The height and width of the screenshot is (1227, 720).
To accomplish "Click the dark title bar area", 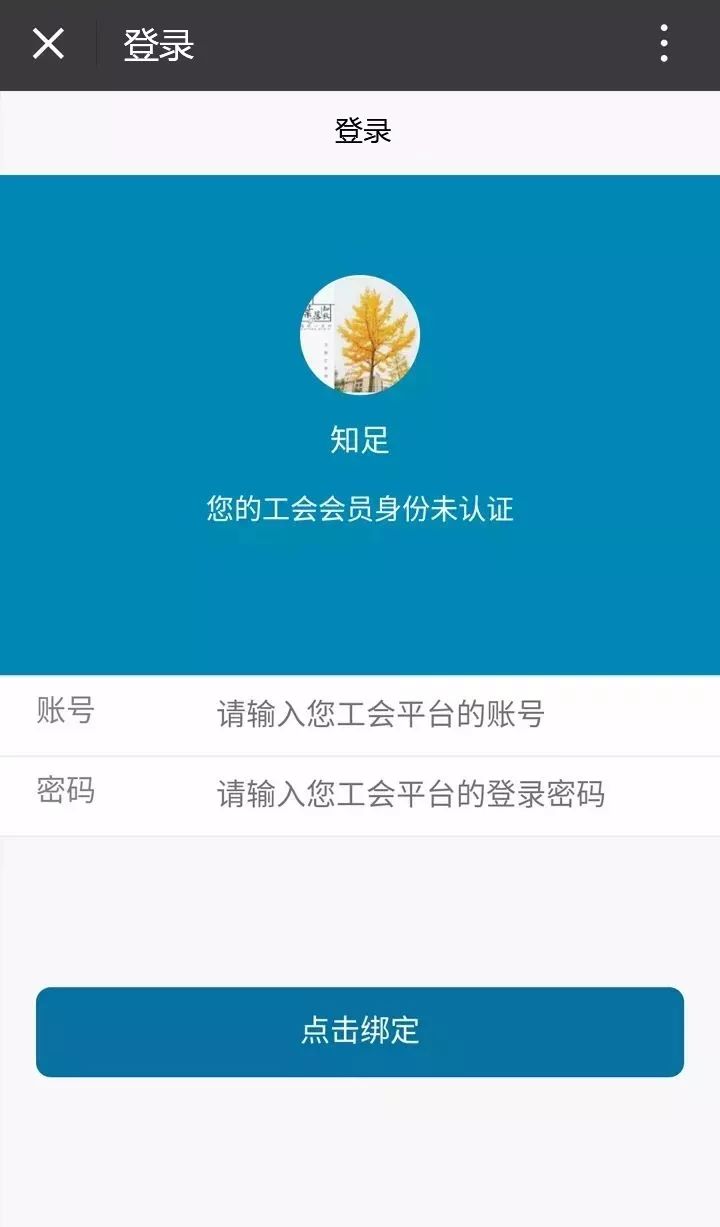I will click(x=360, y=43).
